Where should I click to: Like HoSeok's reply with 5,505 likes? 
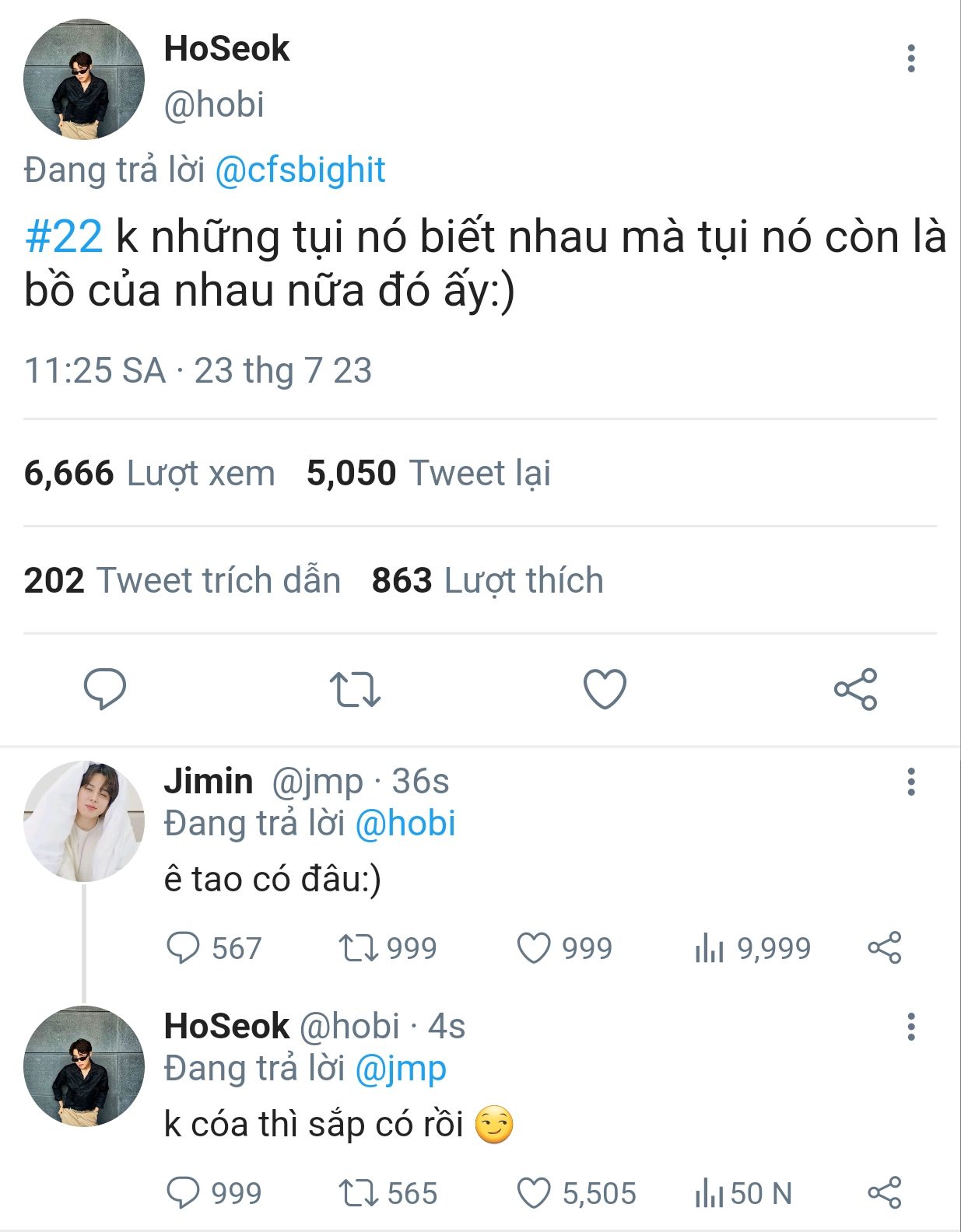click(x=535, y=1193)
